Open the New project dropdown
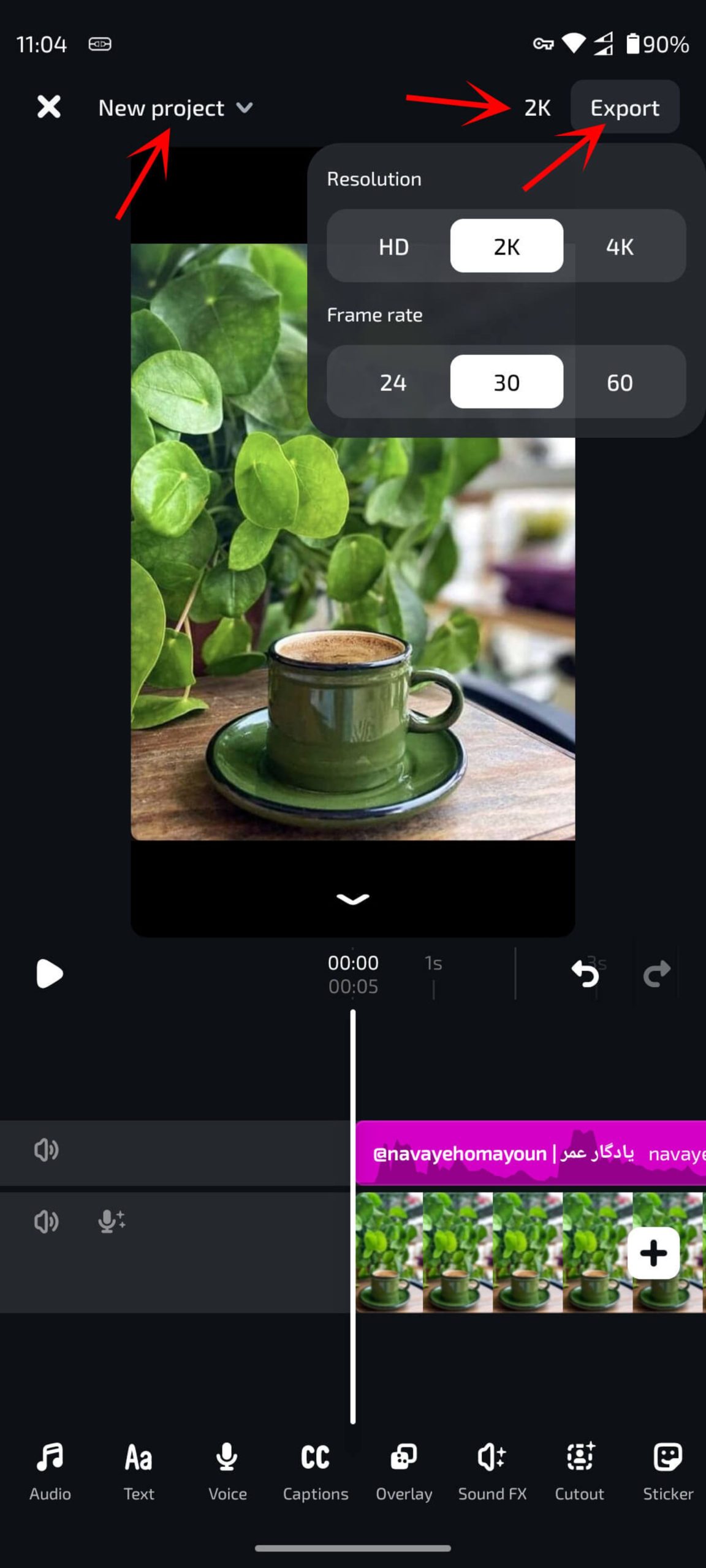 pos(176,108)
